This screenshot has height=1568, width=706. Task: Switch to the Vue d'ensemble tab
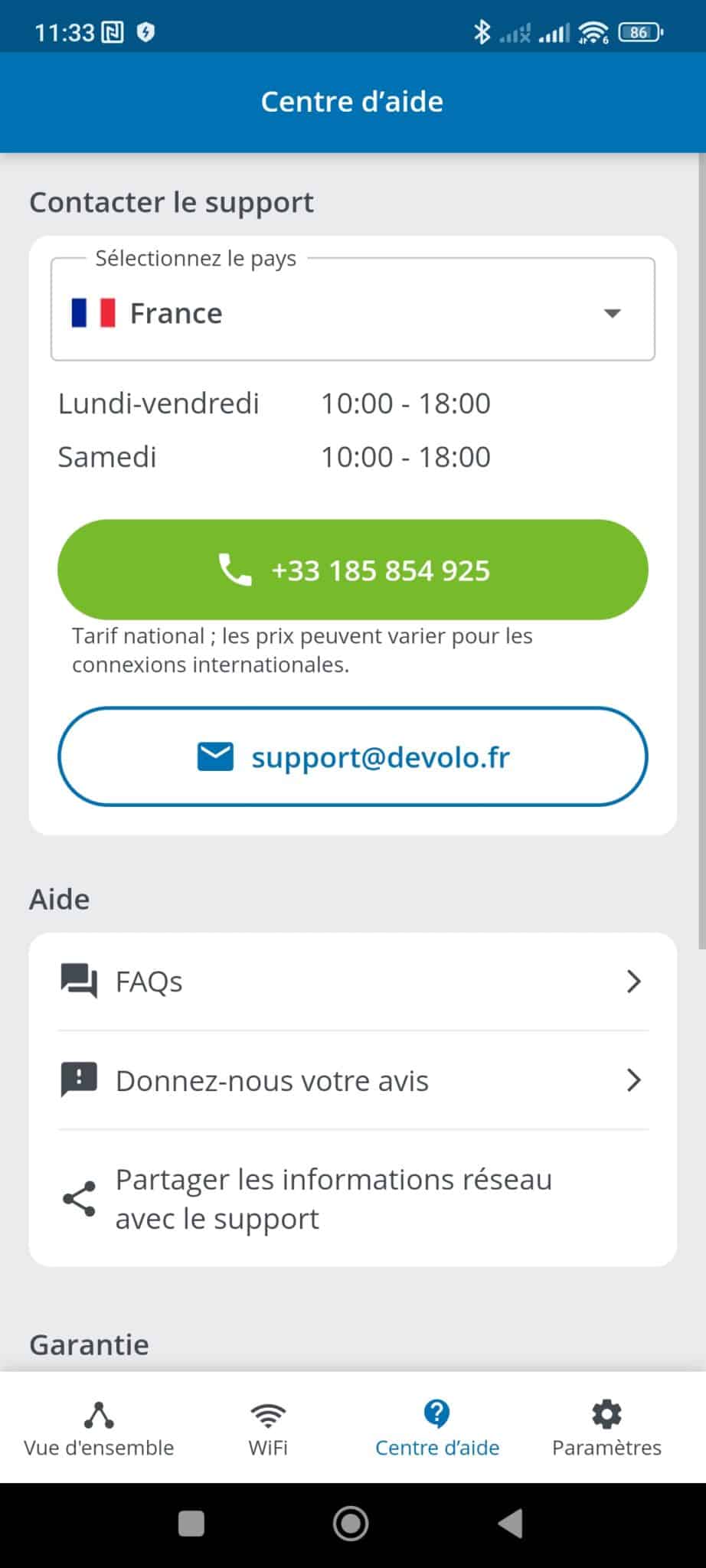(99, 1428)
